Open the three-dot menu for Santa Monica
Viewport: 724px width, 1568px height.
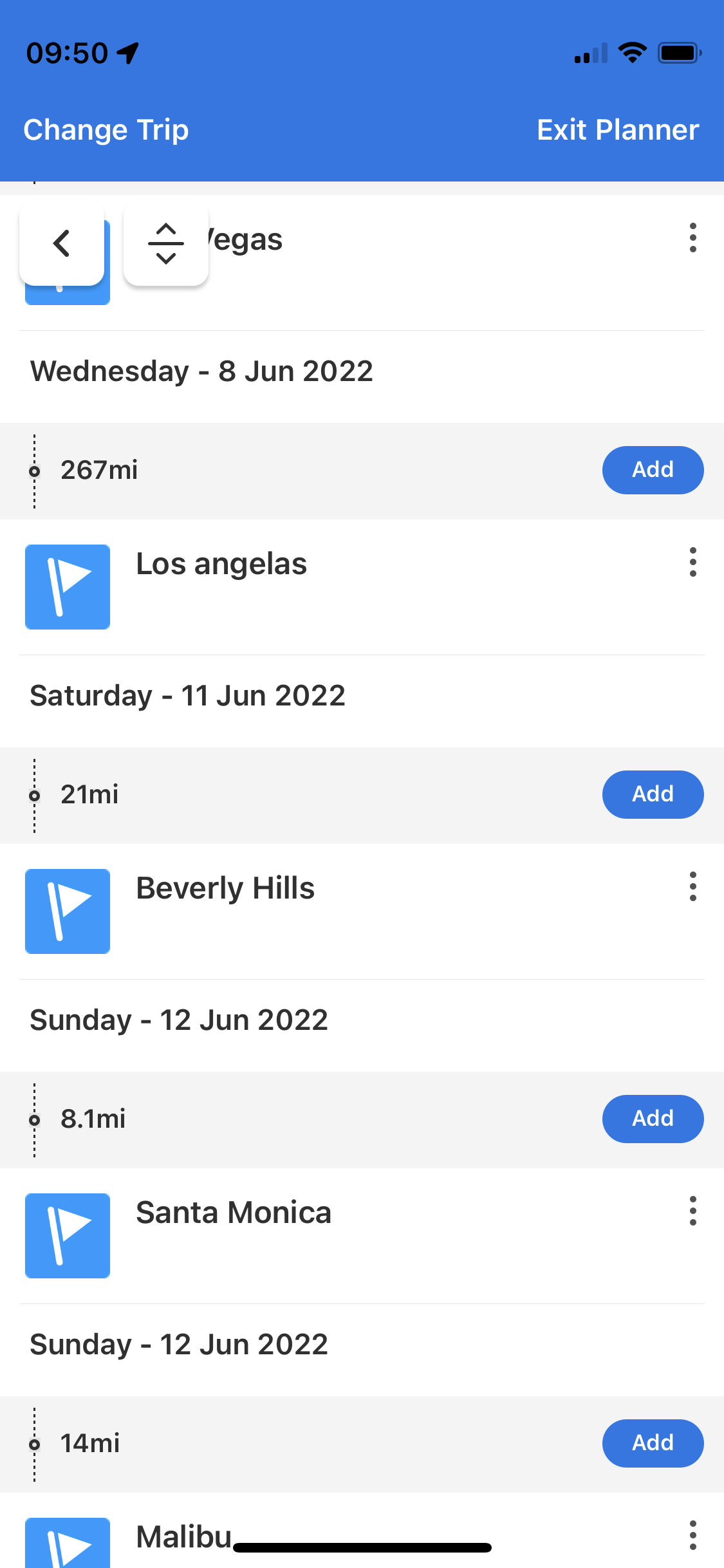point(692,1211)
